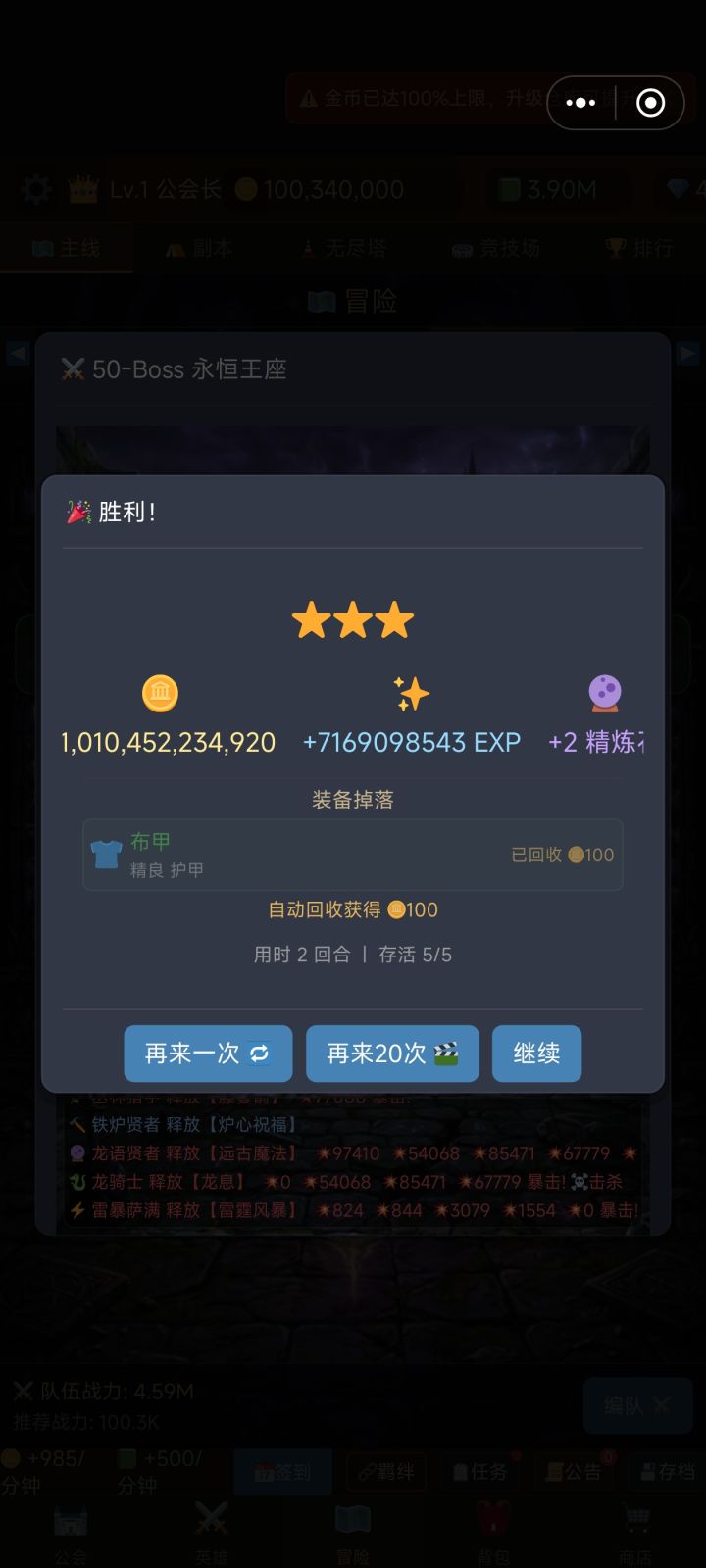Select the dropped 布甲 cloth armor item
Viewport: 706px width, 1568px height.
click(x=353, y=854)
